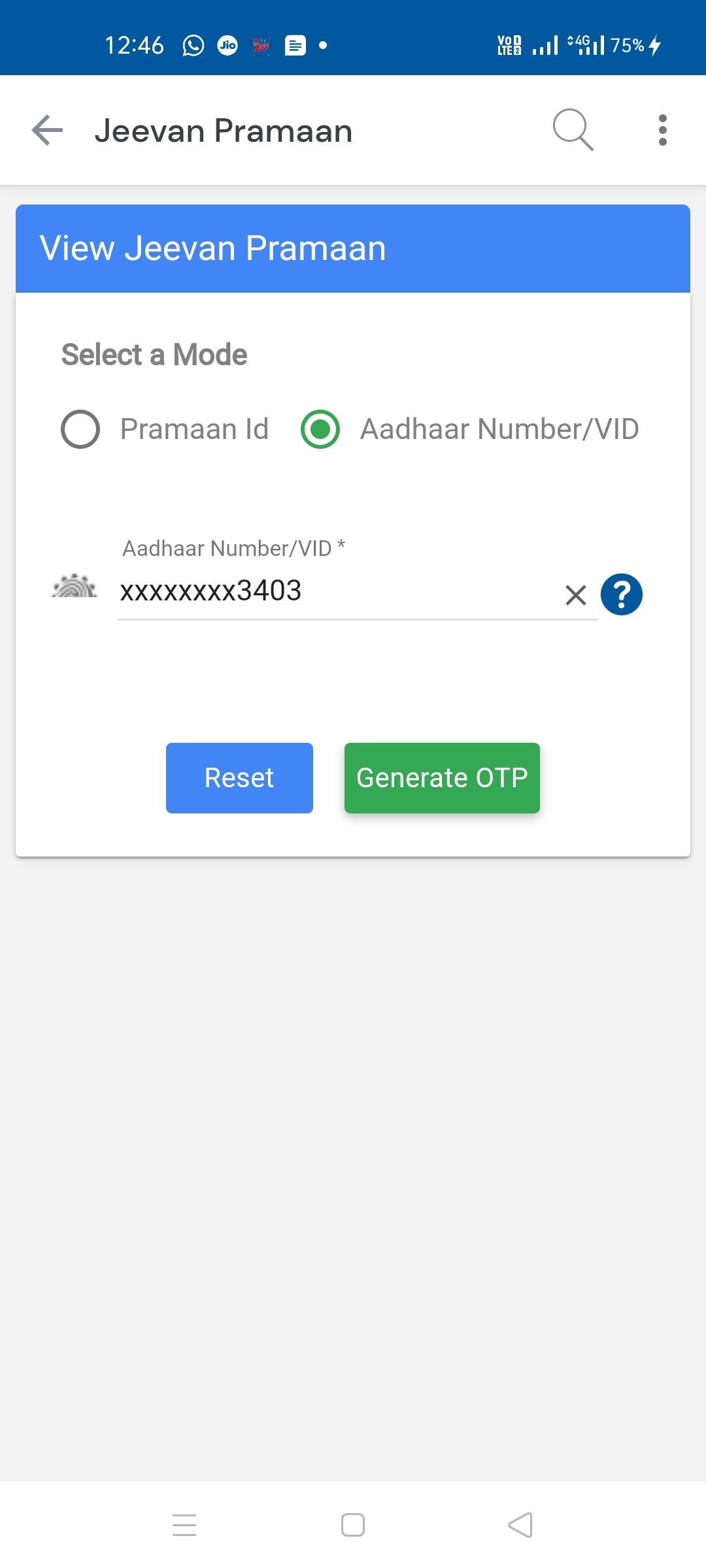Go back using the app bar arrow
Viewport: 706px width, 1568px height.
point(48,130)
